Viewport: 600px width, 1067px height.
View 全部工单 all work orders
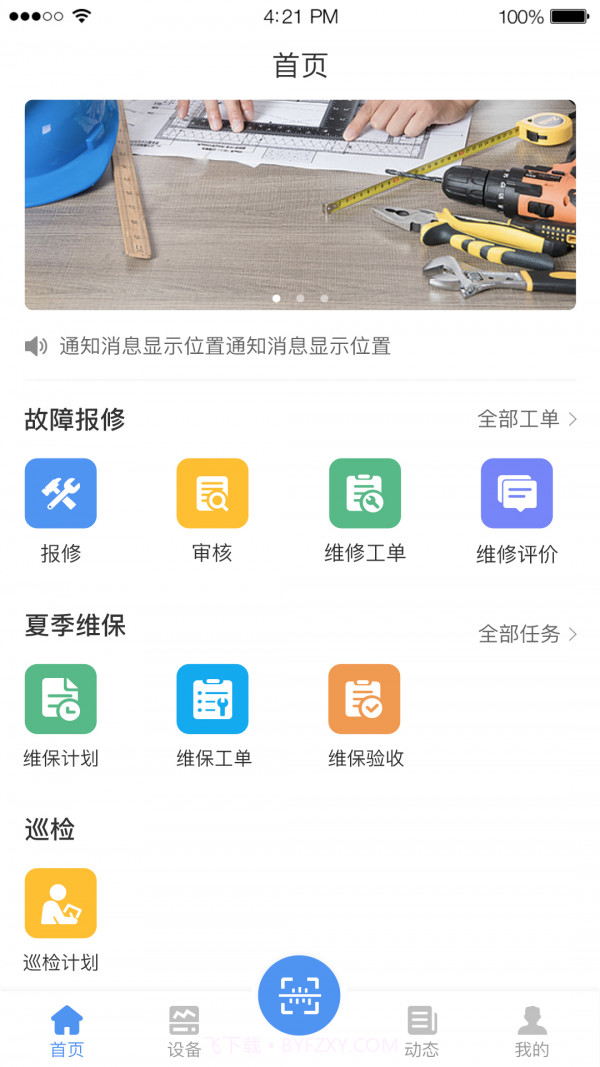pos(527,419)
